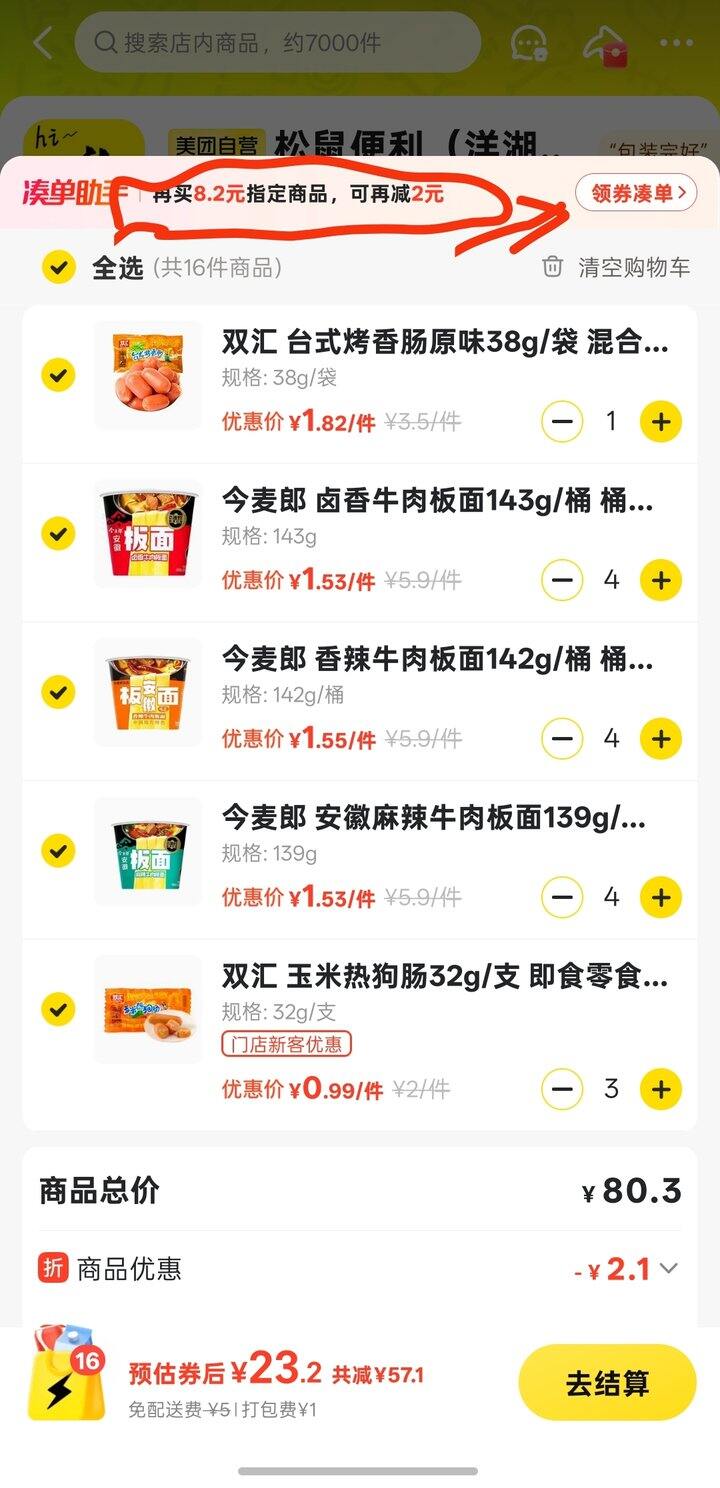Open the customer service chat icon
This screenshot has height=1488, width=720.
pyautogui.click(x=528, y=43)
